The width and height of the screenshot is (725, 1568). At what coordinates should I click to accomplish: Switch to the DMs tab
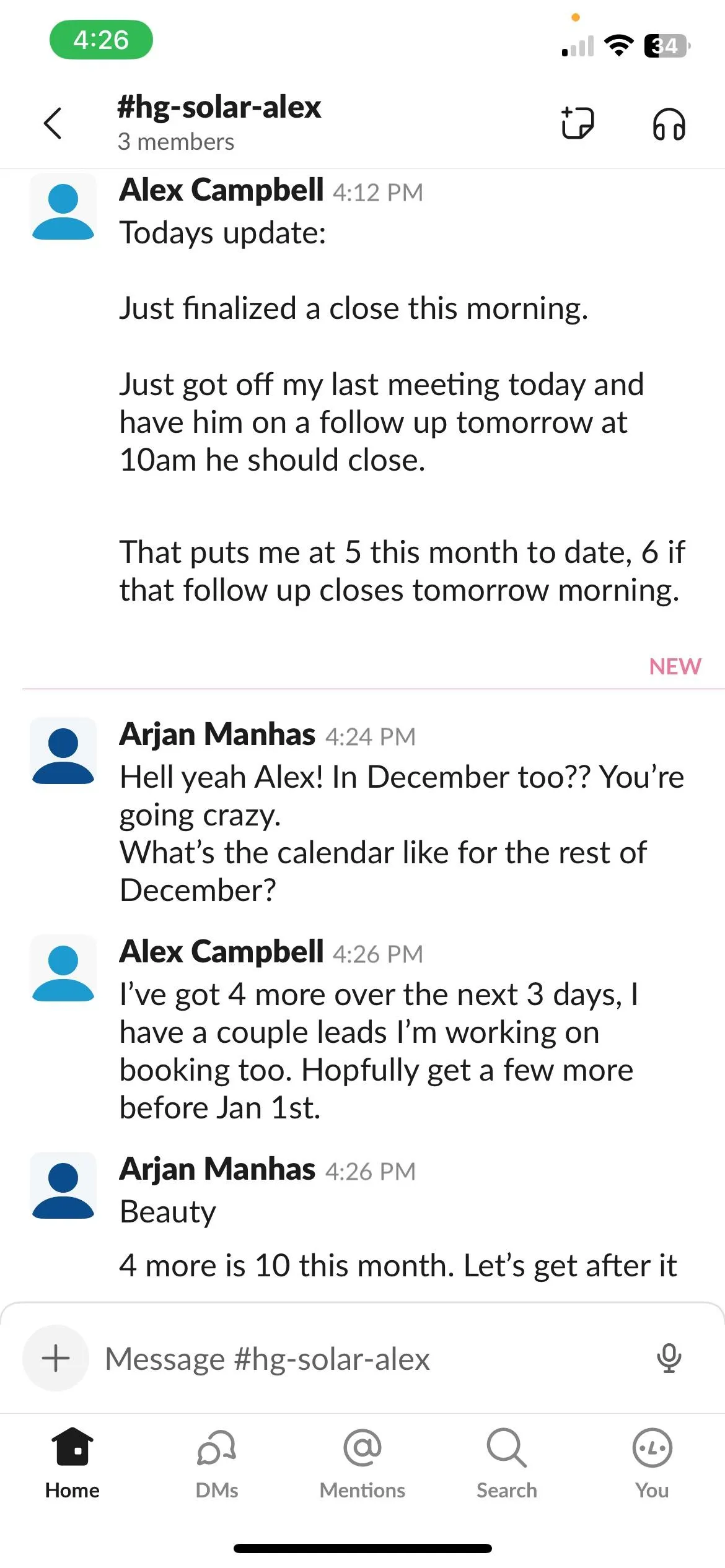pyautogui.click(x=217, y=1463)
